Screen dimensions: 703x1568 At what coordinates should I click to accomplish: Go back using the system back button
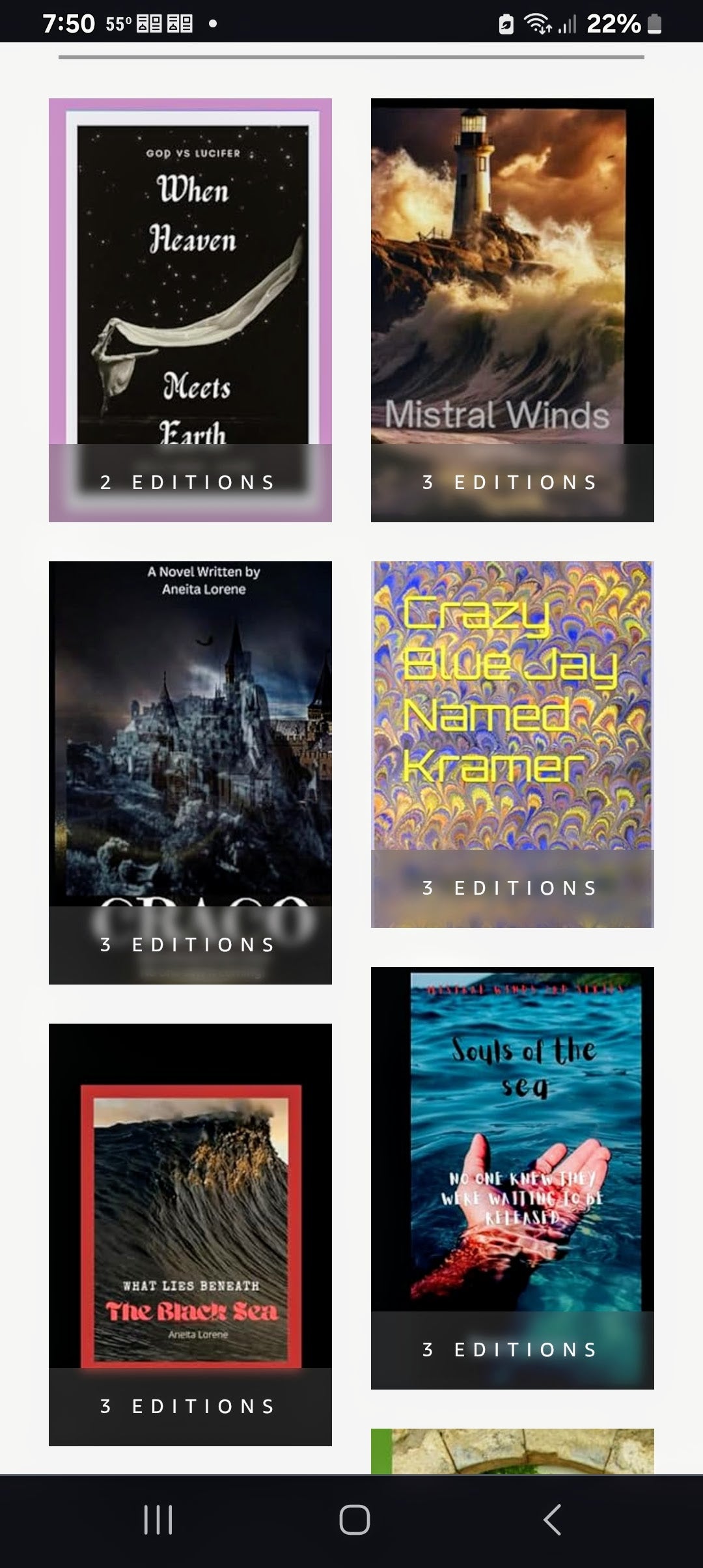click(551, 1520)
